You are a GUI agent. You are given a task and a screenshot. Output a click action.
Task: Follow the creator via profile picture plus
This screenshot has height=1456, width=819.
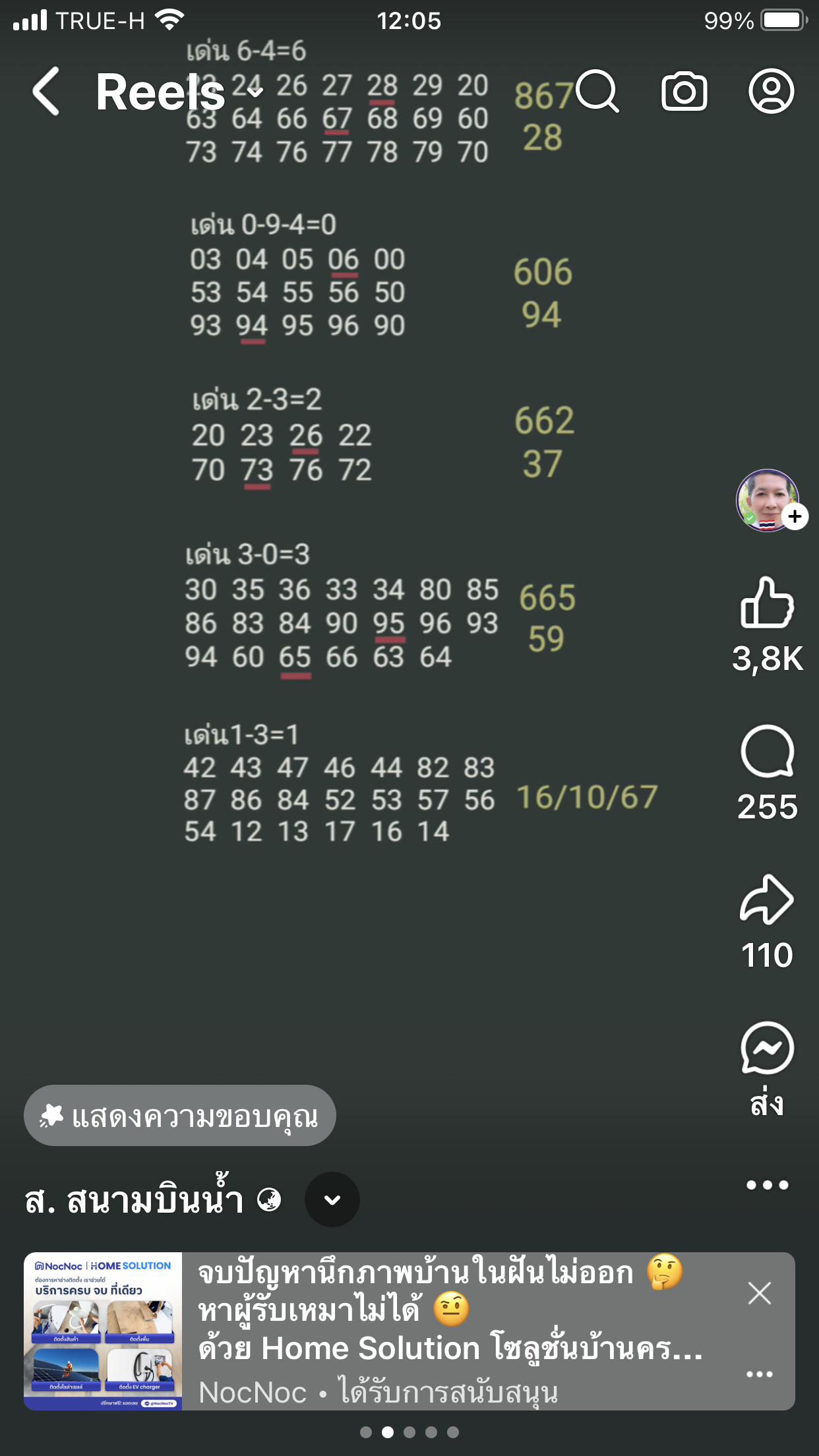[795, 516]
